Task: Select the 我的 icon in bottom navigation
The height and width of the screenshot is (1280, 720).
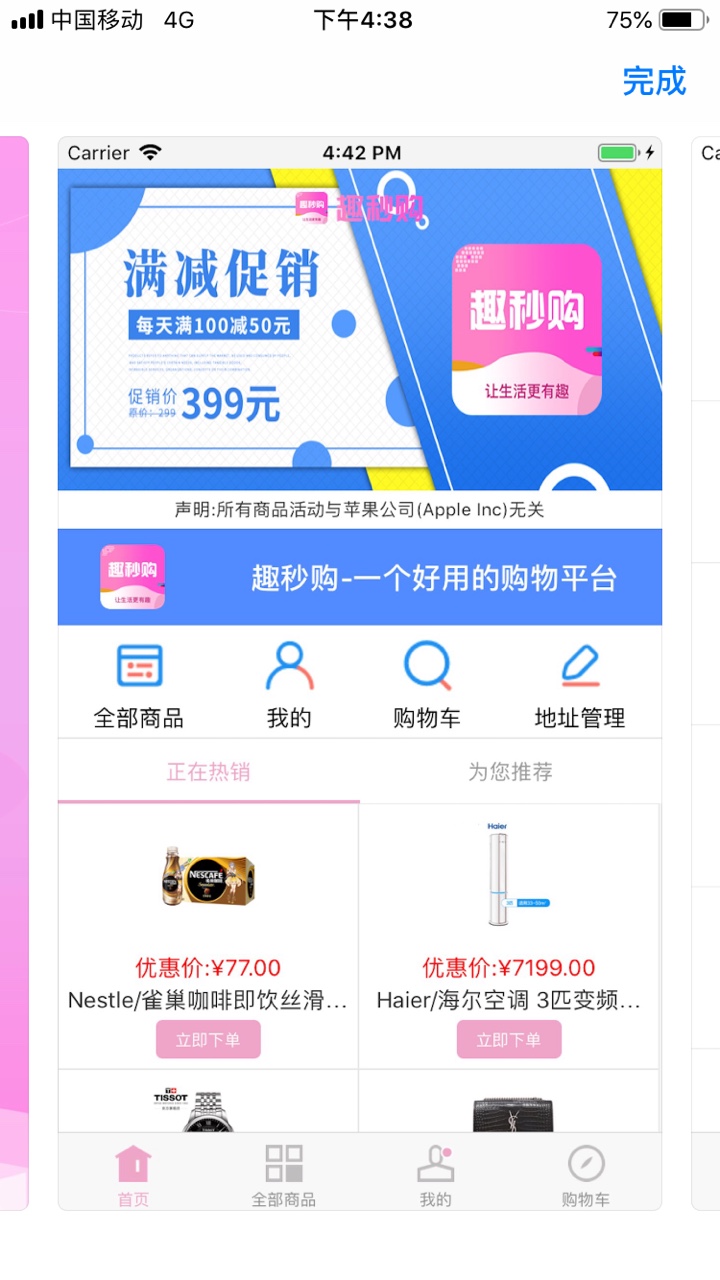Action: click(x=435, y=1162)
